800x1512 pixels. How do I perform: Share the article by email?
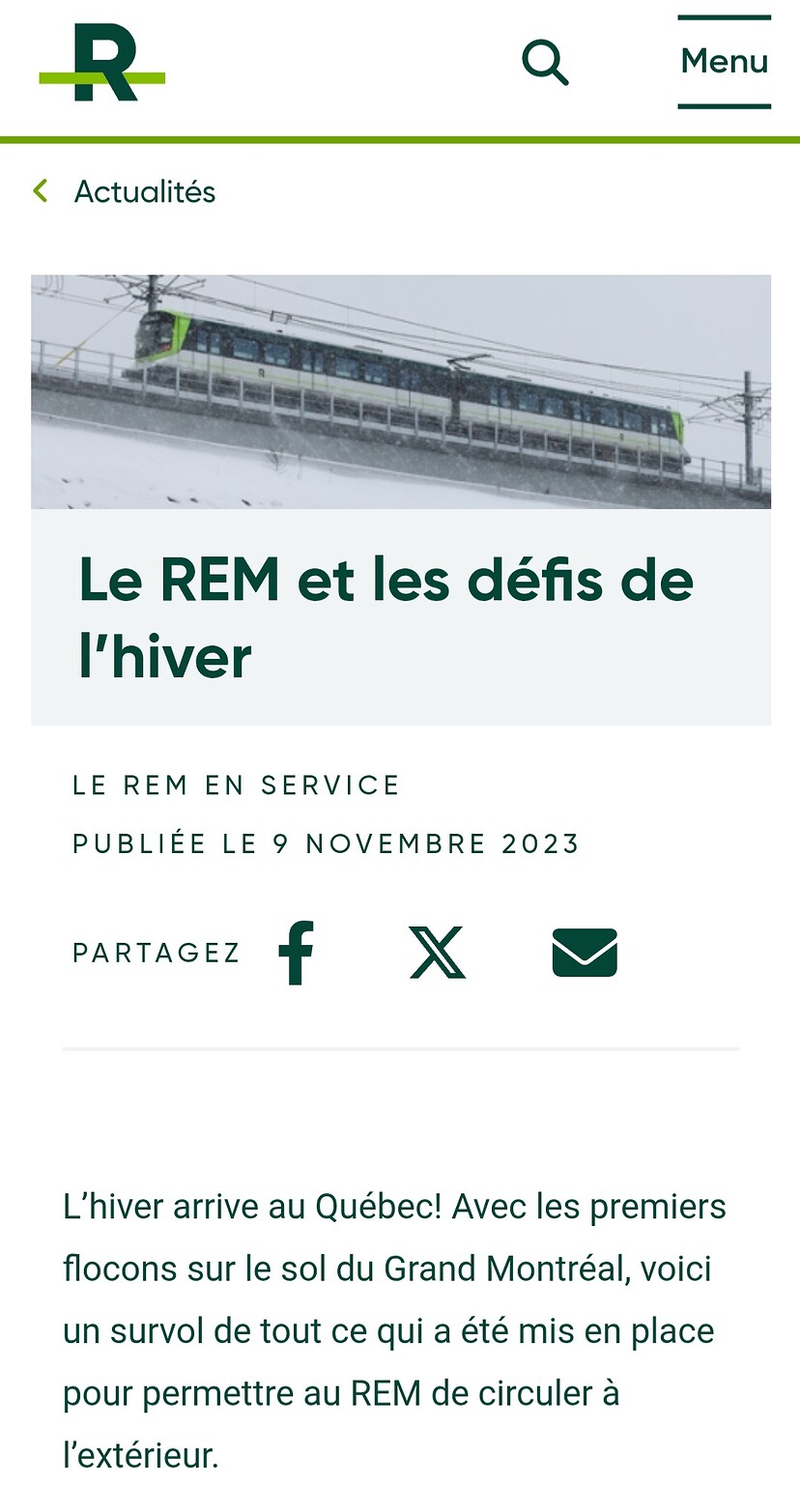click(x=585, y=953)
